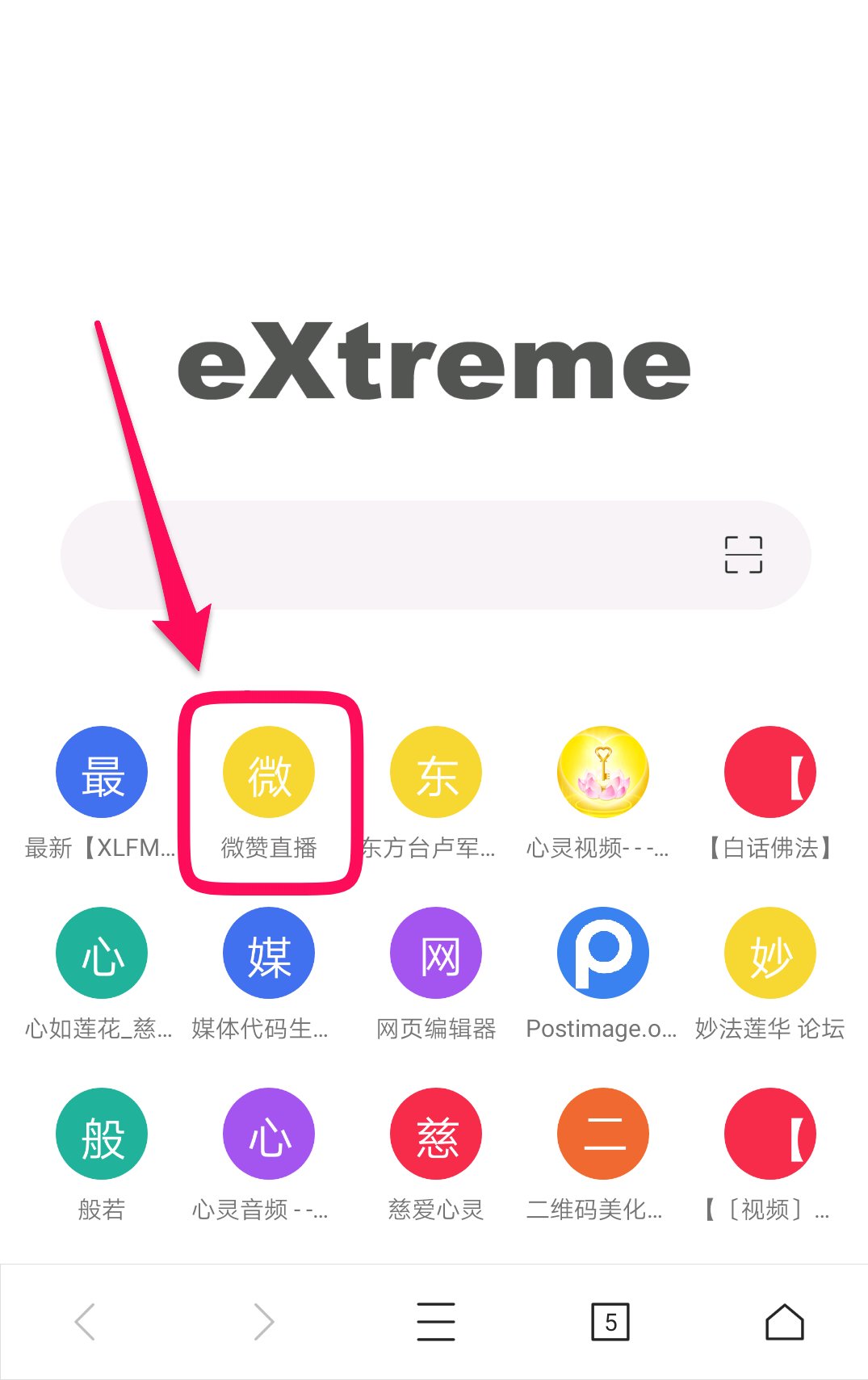Open the 慈爱心灵 shortcut
This screenshot has width=868, height=1380.
pos(436,1135)
